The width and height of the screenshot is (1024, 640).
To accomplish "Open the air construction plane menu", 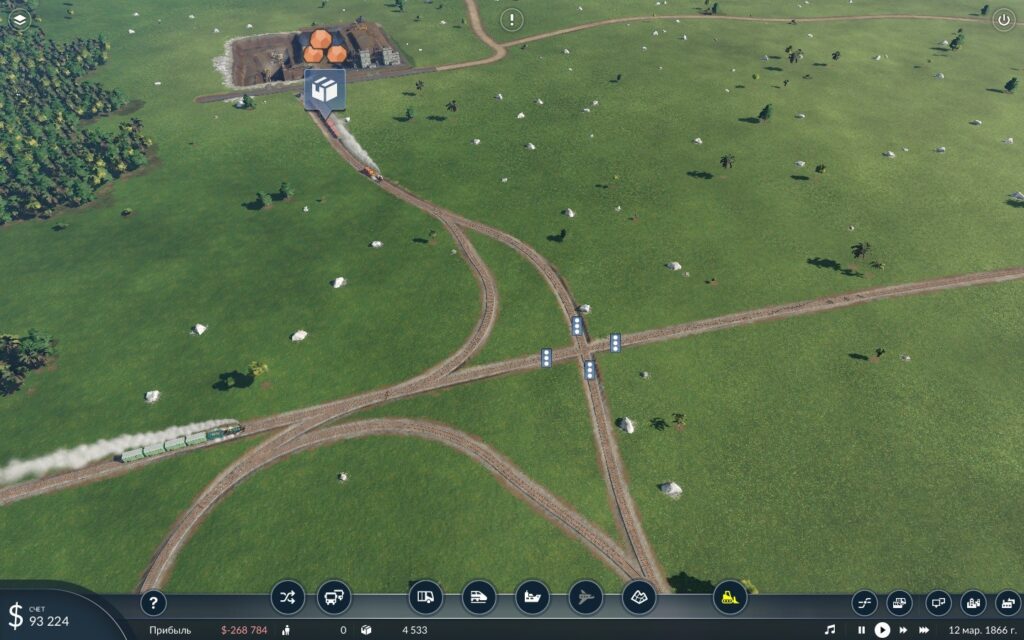I will (x=585, y=598).
